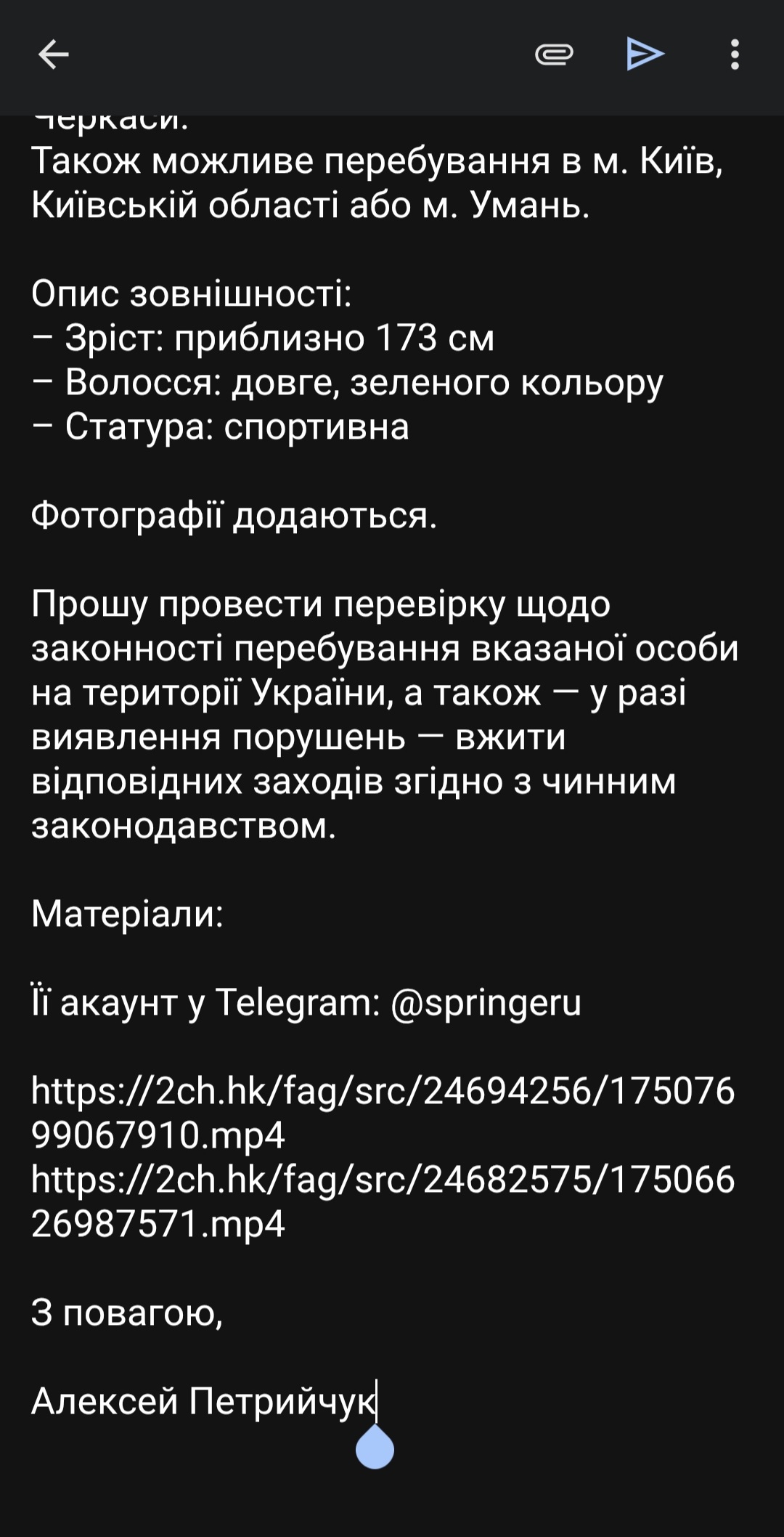This screenshot has width=784, height=1537.
Task: Attach a file with the paperclip icon
Action: 554,54
